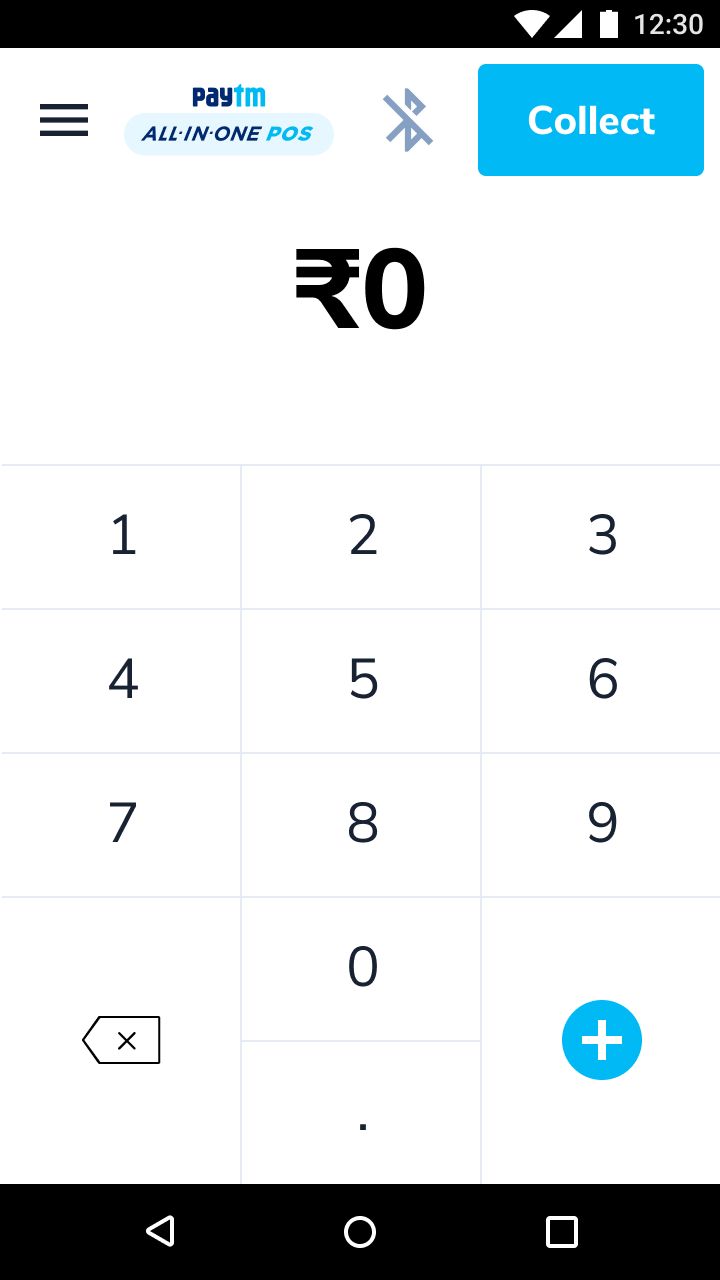720x1280 pixels.
Task: Add a decimal point to amount
Action: click(x=362, y=1114)
